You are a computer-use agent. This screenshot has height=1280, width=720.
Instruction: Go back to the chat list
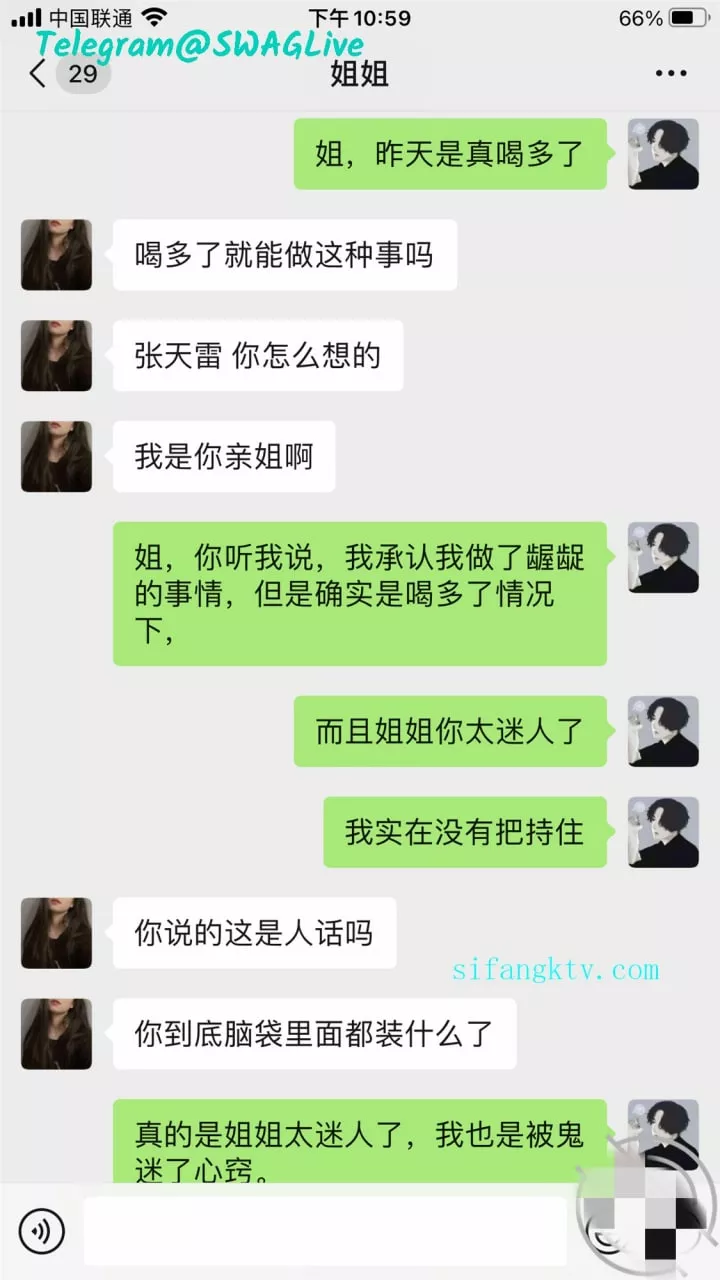pyautogui.click(x=38, y=74)
